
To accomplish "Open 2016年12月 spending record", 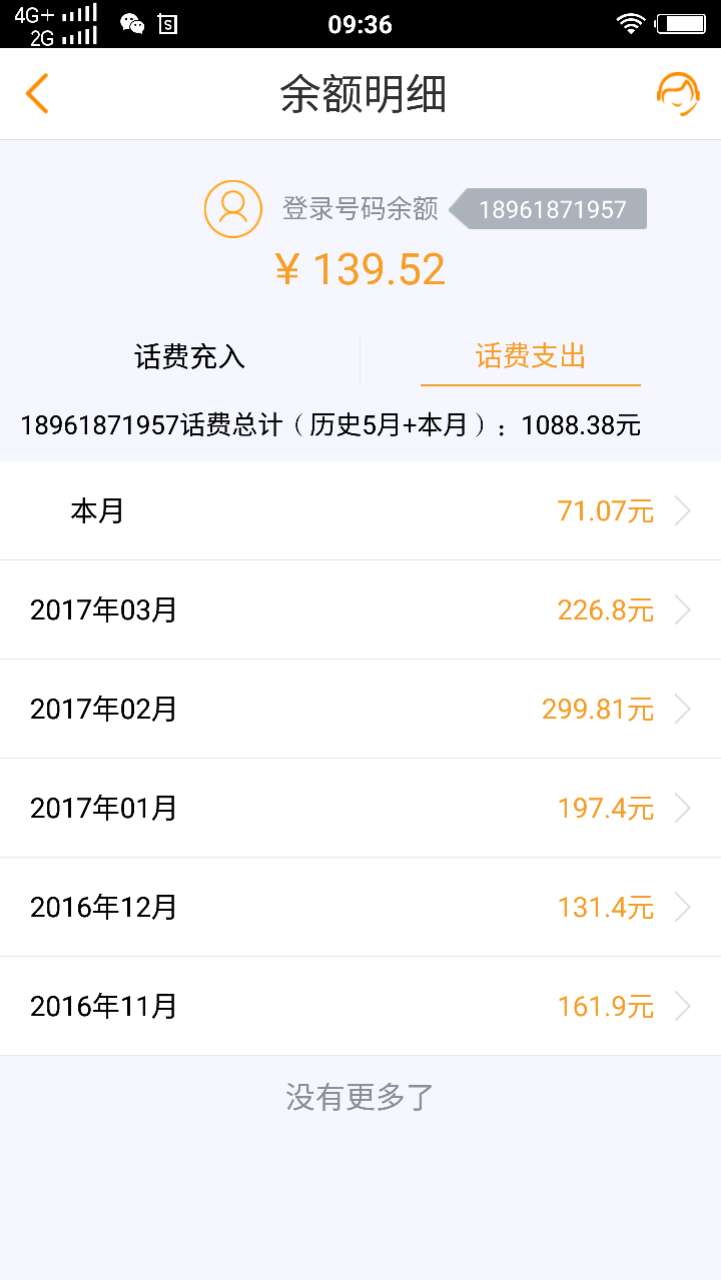I will click(x=360, y=907).
